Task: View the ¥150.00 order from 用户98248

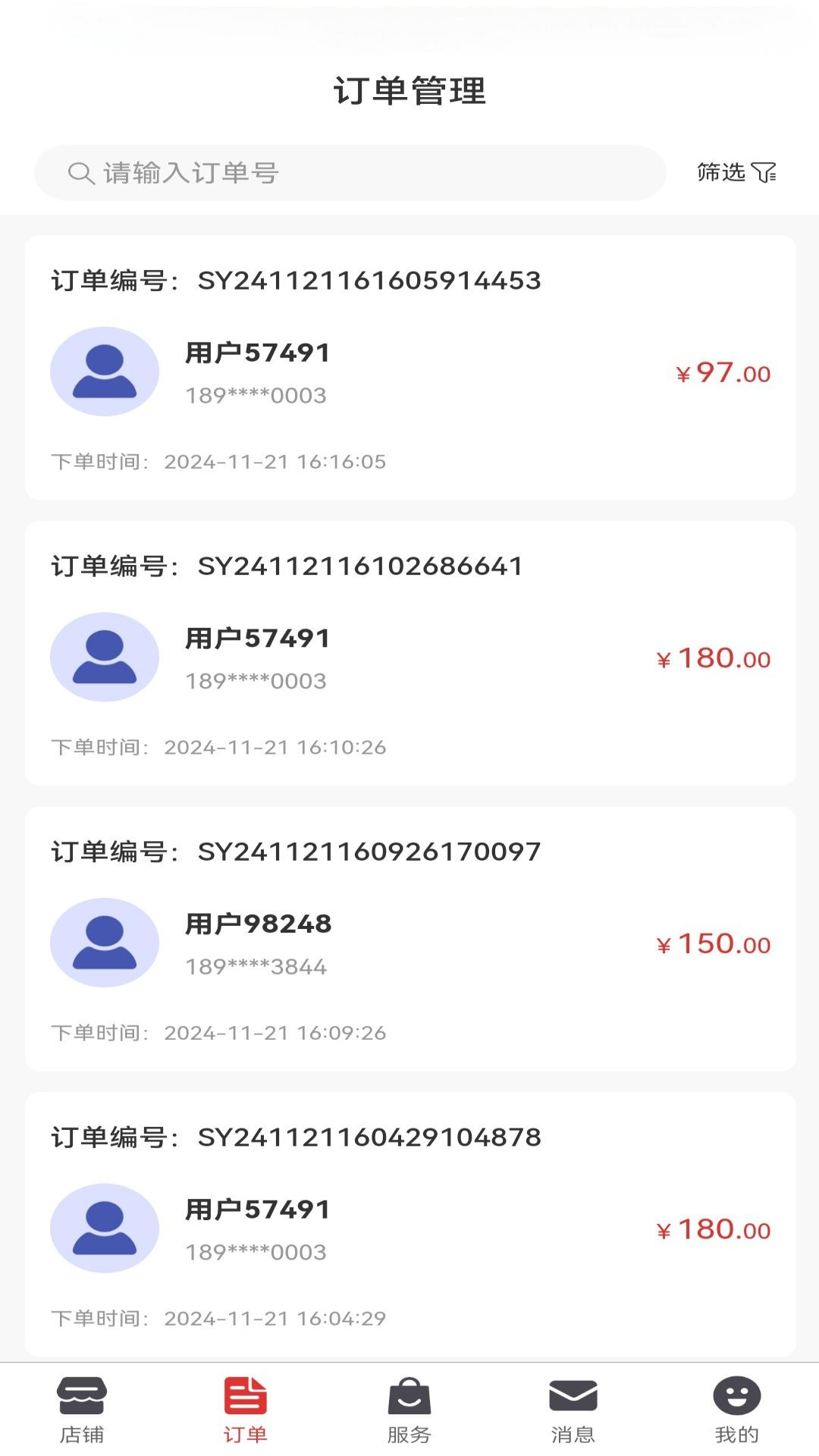Action: pyautogui.click(x=409, y=939)
